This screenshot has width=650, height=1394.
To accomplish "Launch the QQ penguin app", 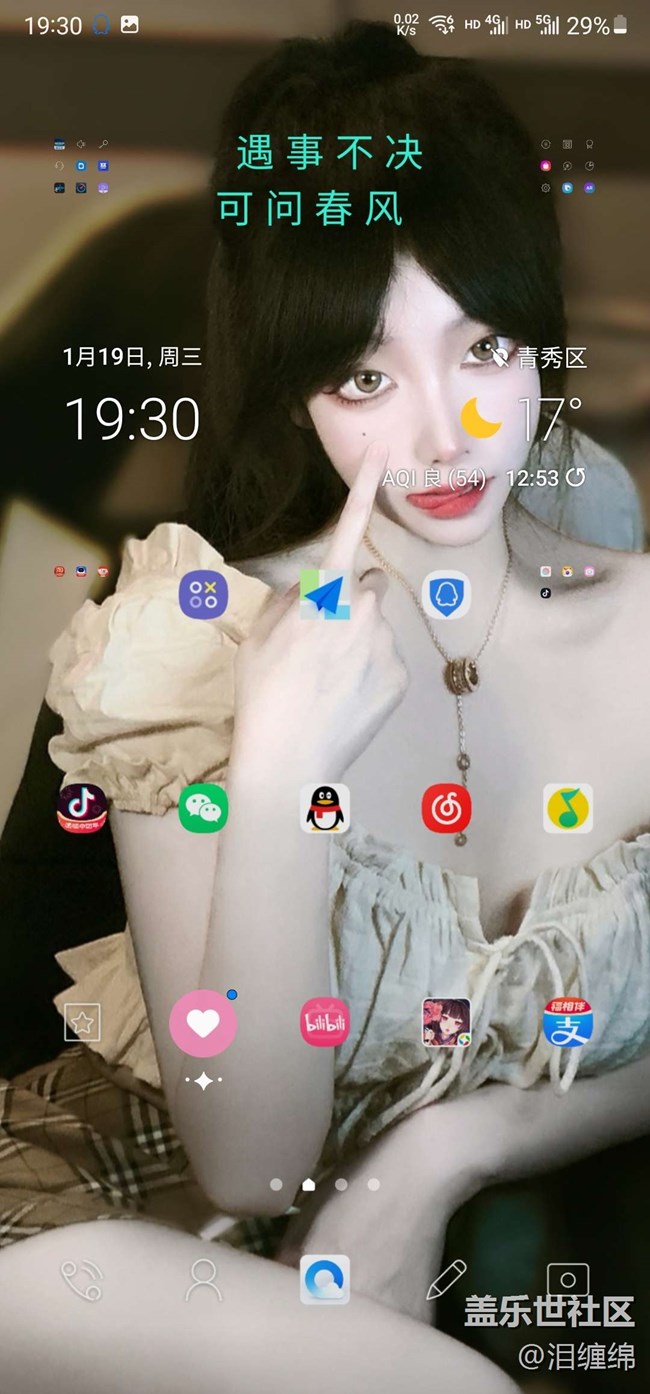I will click(325, 808).
